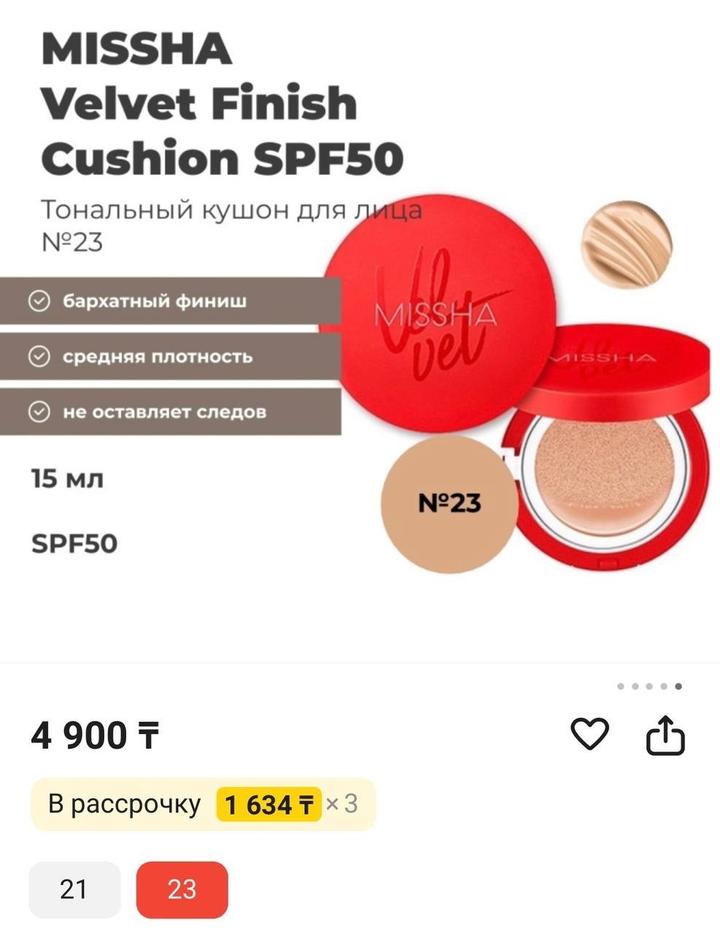Open the installment offer 1 634 ₸ ×3
The image size is (720, 934).
[203, 804]
